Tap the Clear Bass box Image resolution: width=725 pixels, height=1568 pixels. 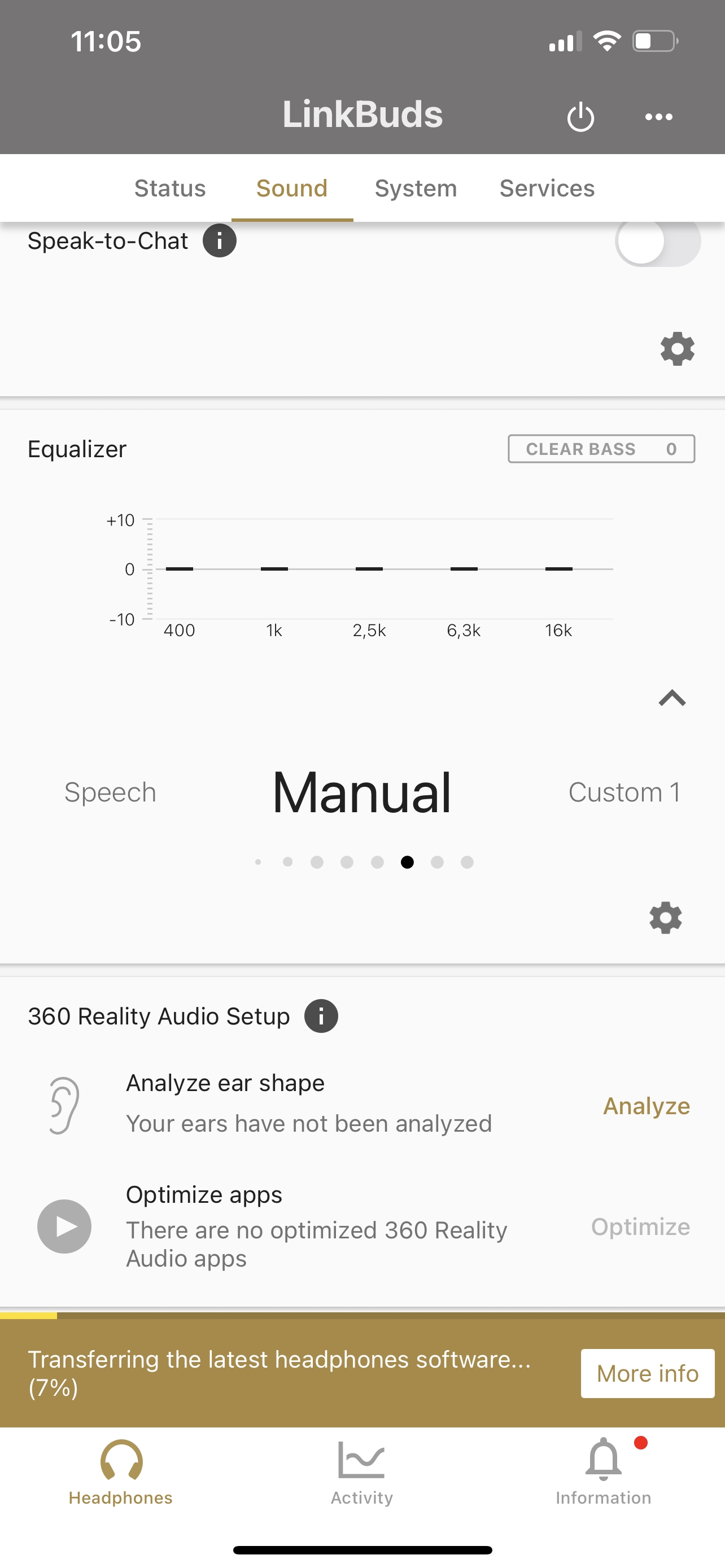coord(601,449)
